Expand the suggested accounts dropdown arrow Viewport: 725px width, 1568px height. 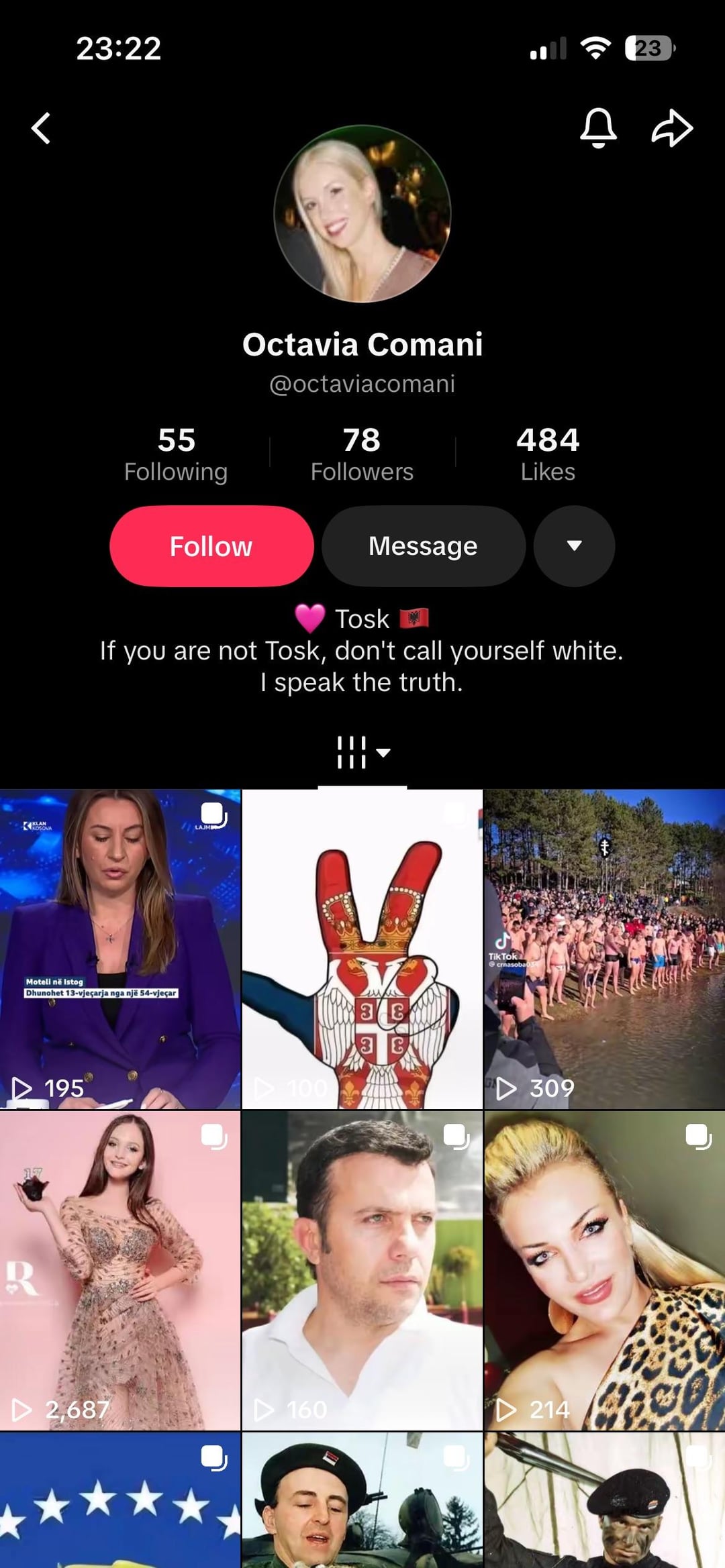point(574,546)
